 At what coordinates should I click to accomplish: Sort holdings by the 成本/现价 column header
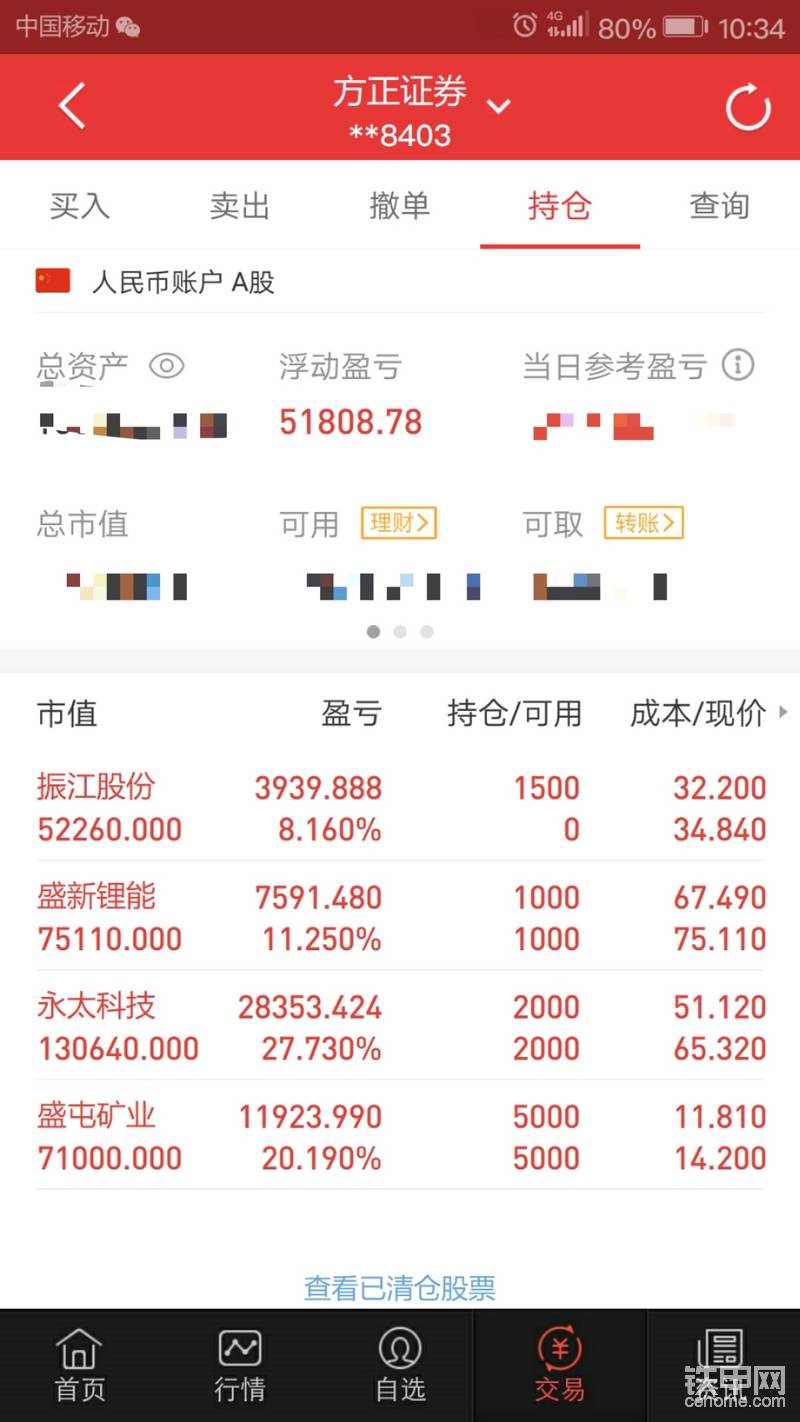coord(698,713)
